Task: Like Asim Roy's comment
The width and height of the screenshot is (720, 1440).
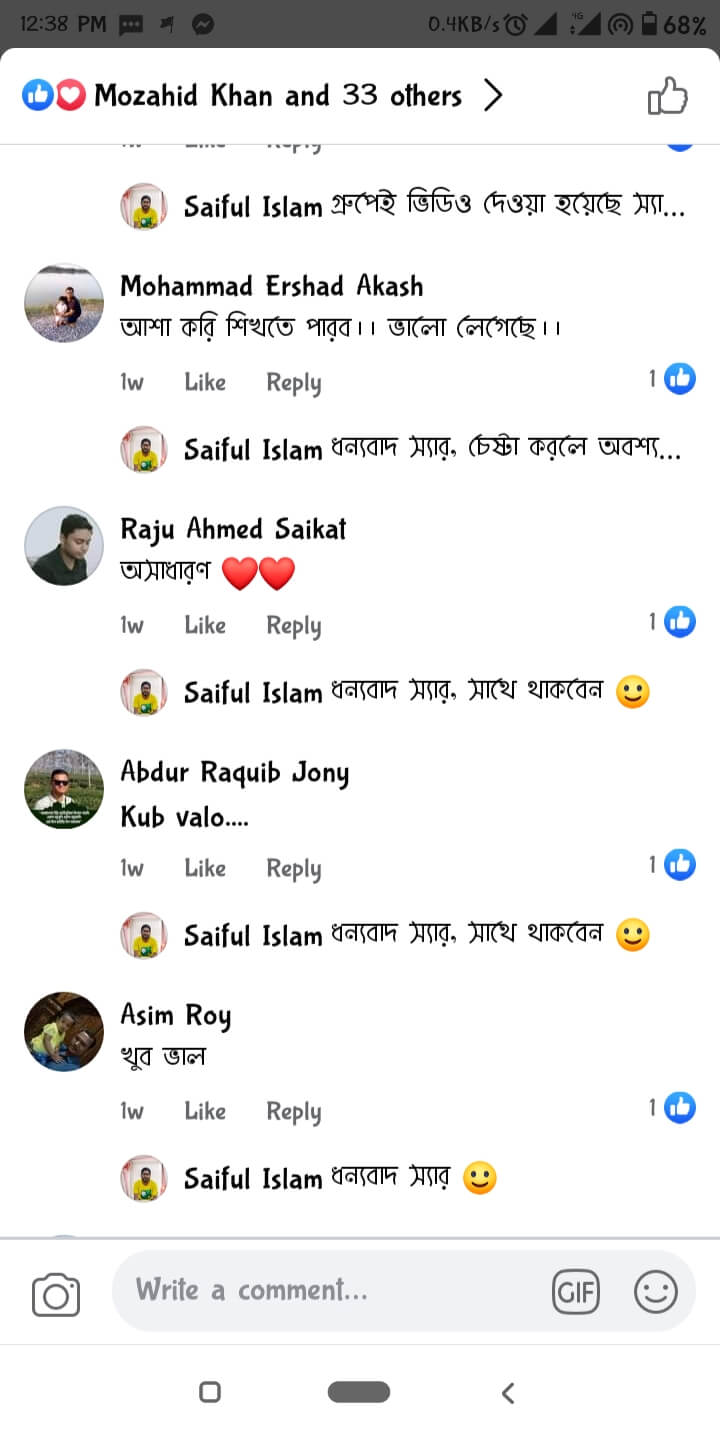Action: (x=204, y=1111)
